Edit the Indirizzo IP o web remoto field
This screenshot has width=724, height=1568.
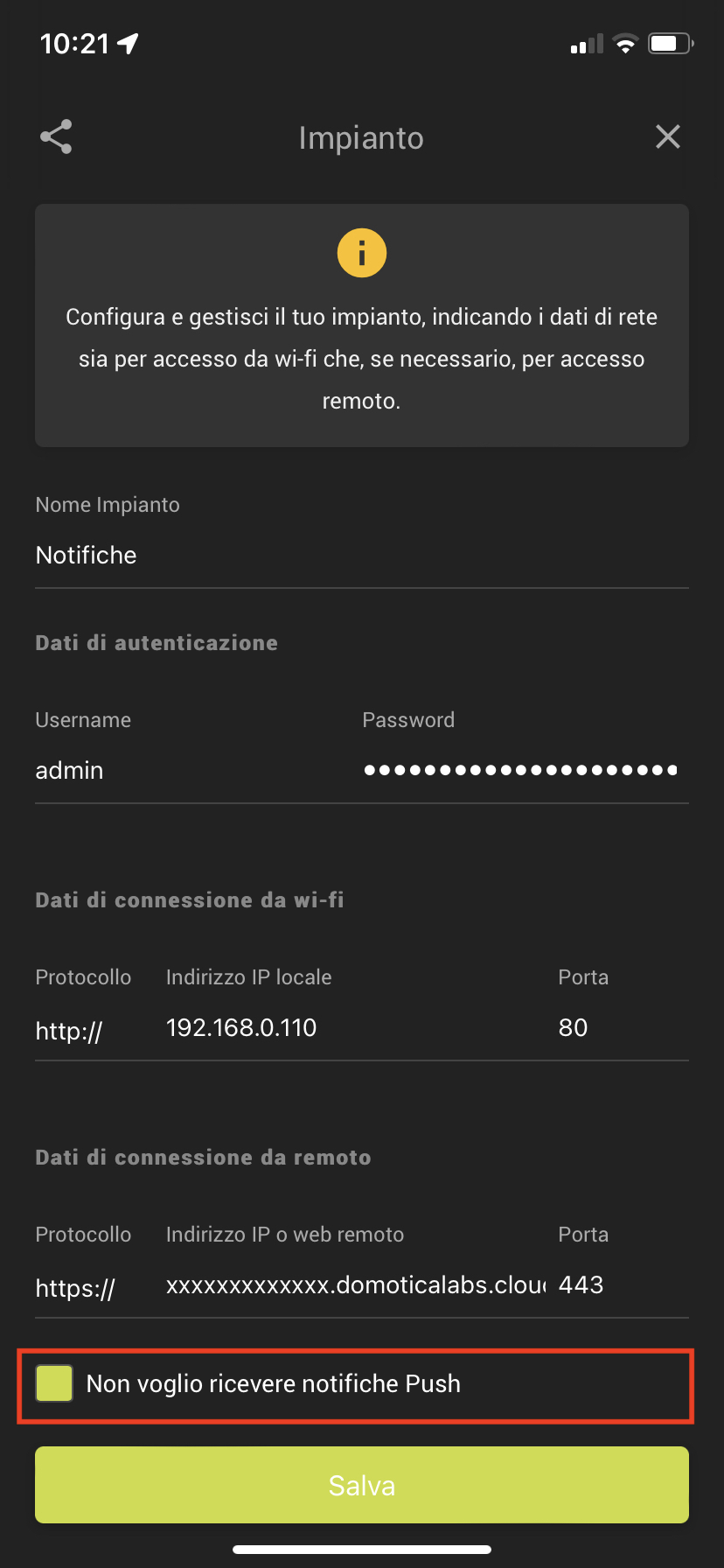coord(355,1284)
